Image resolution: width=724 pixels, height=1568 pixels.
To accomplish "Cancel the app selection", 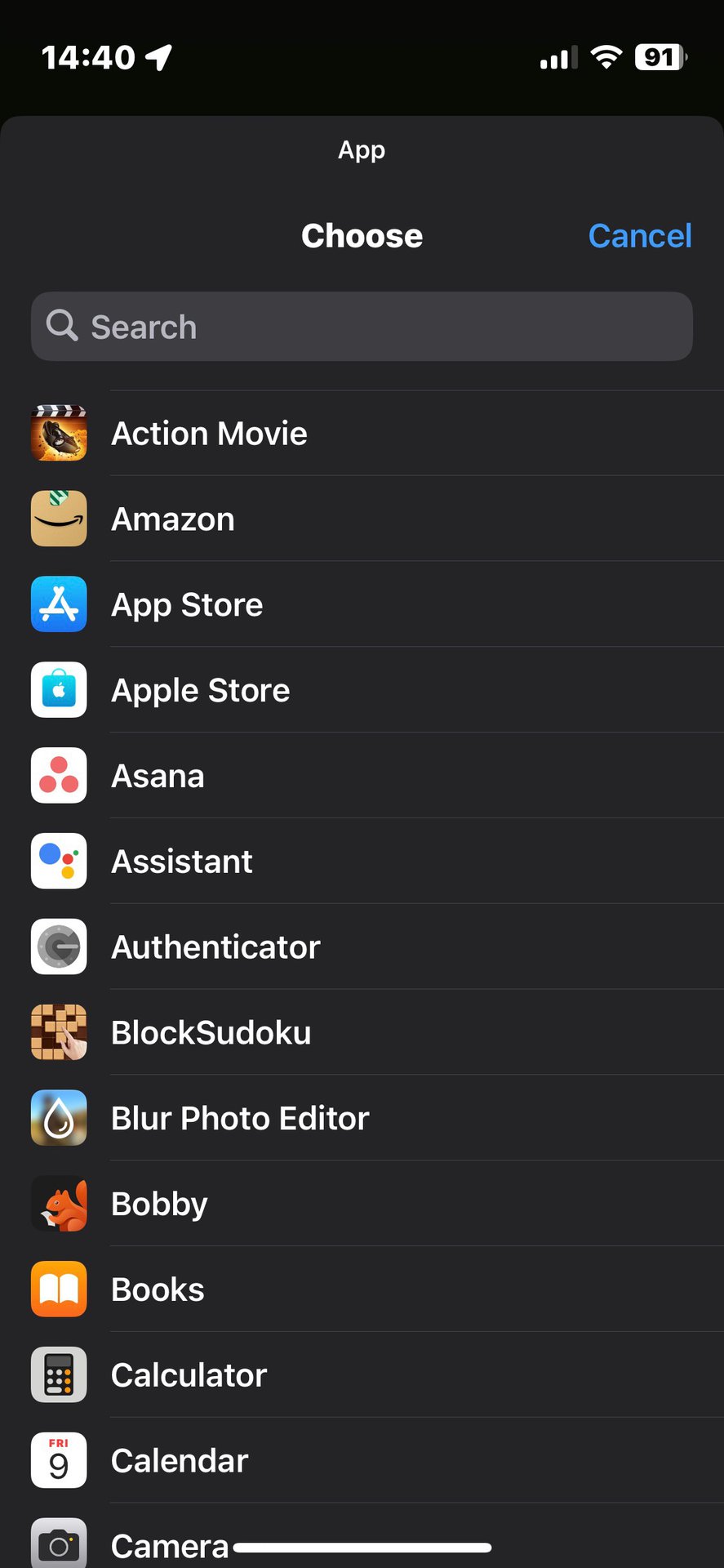I will click(x=639, y=236).
